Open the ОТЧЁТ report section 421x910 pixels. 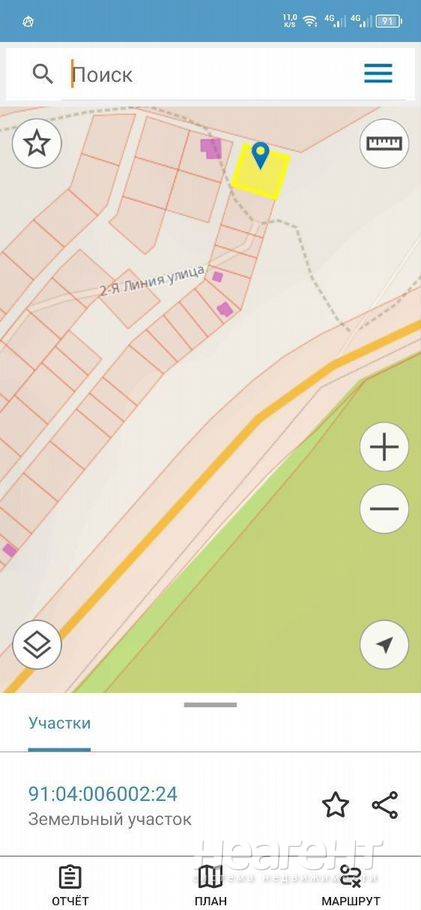(70, 885)
